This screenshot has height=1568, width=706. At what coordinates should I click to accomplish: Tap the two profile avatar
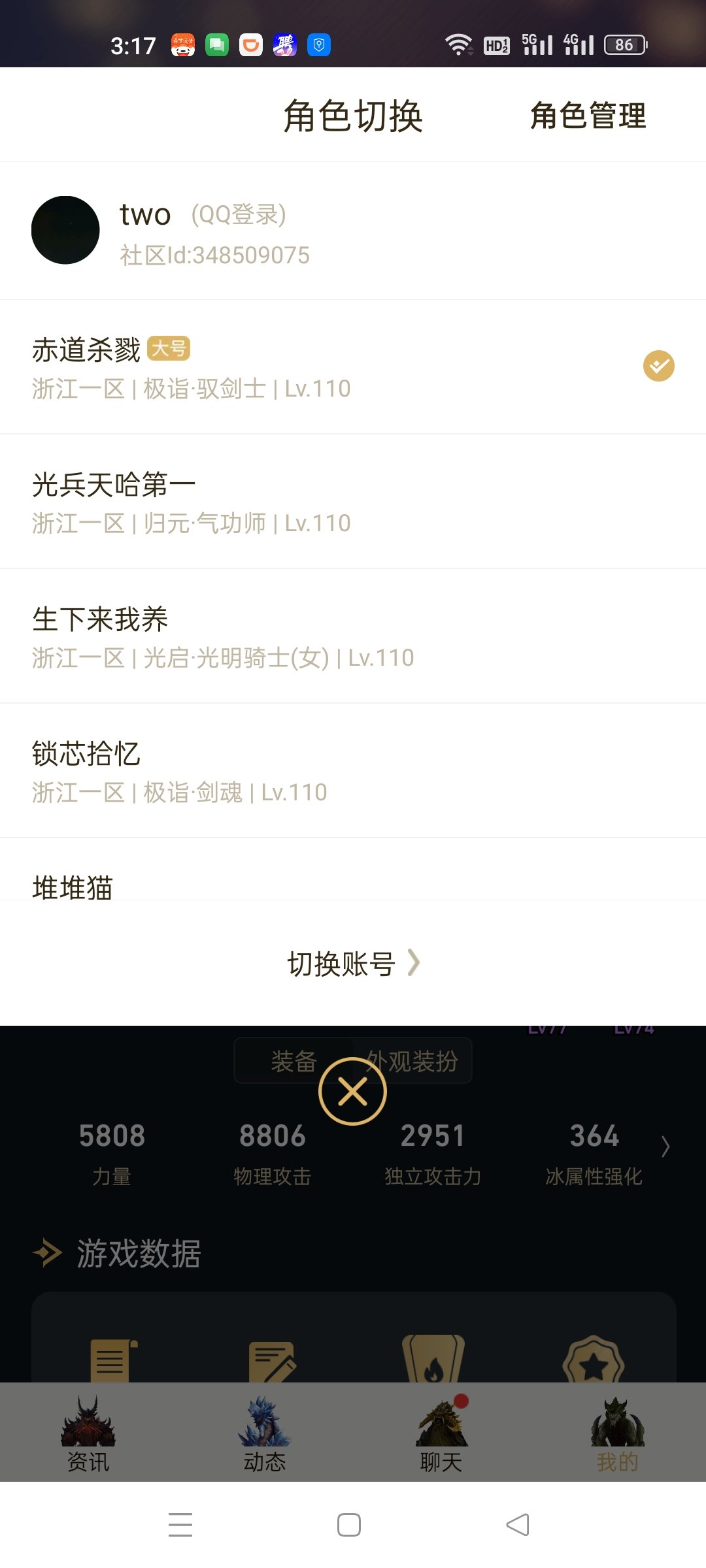click(65, 230)
